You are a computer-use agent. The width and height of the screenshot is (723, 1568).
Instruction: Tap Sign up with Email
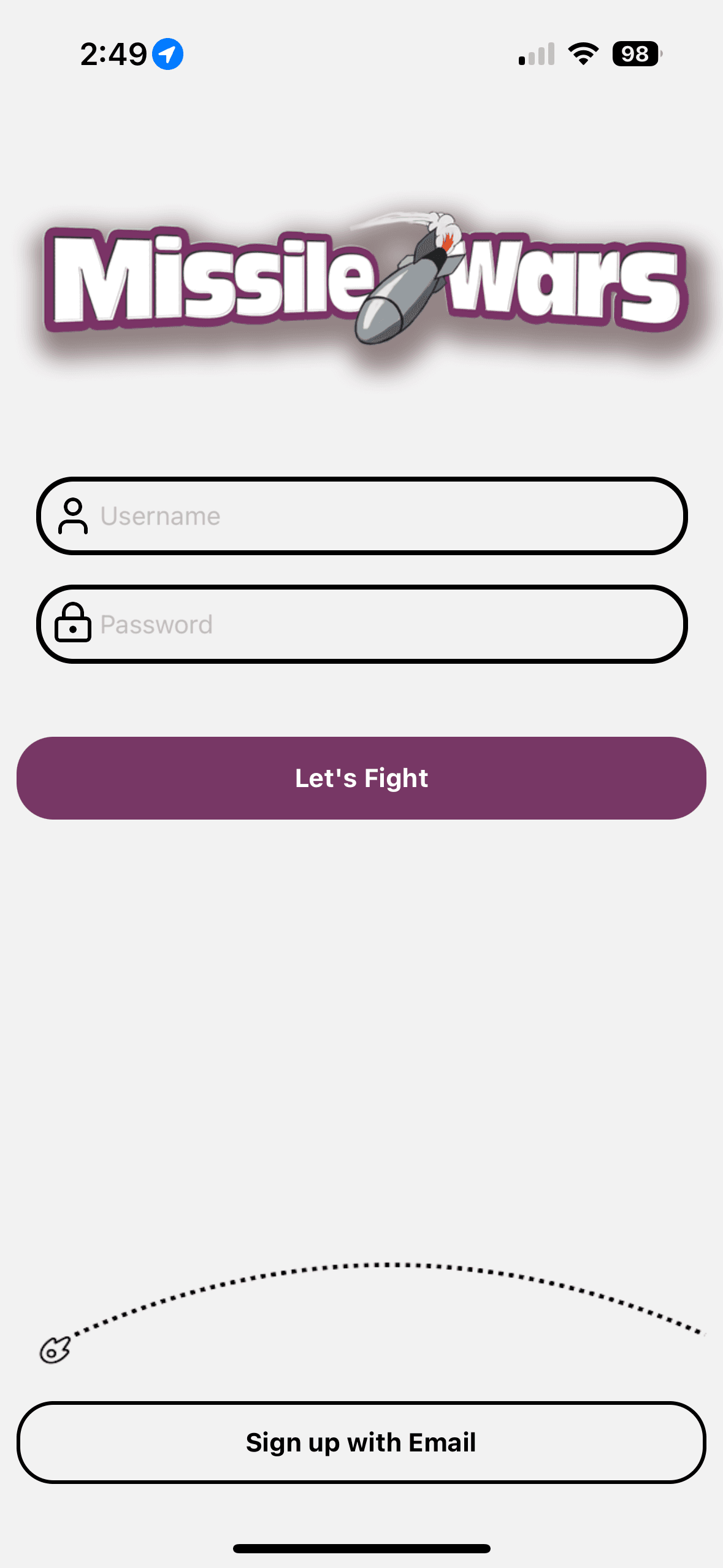(361, 1443)
